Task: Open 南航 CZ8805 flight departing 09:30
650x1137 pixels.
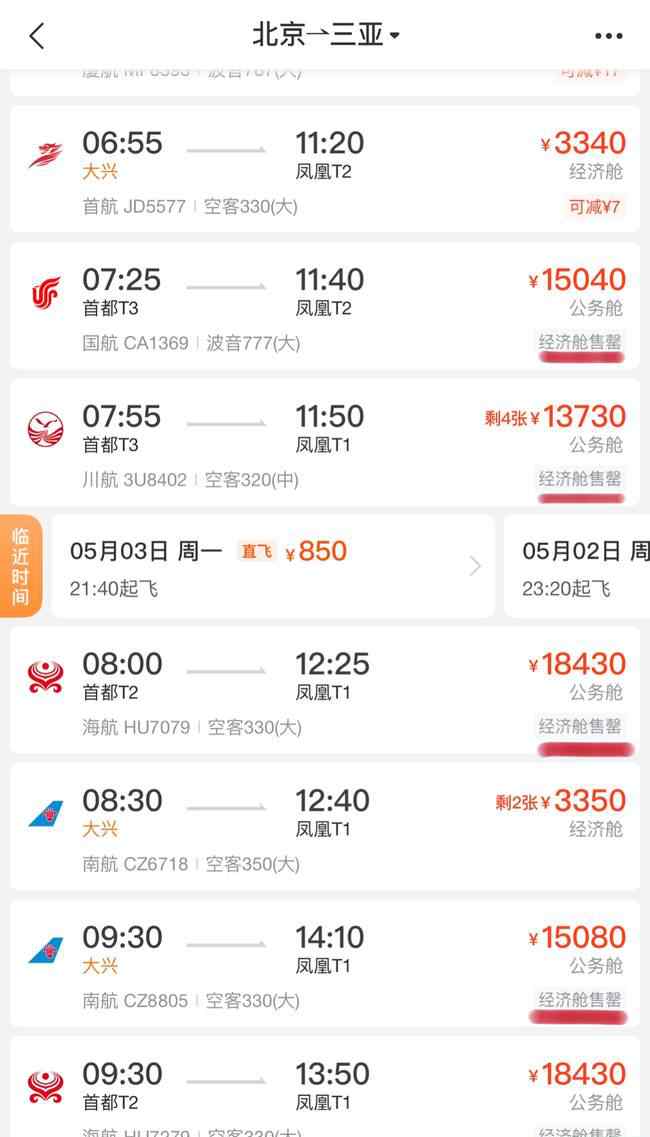Action: point(325,964)
